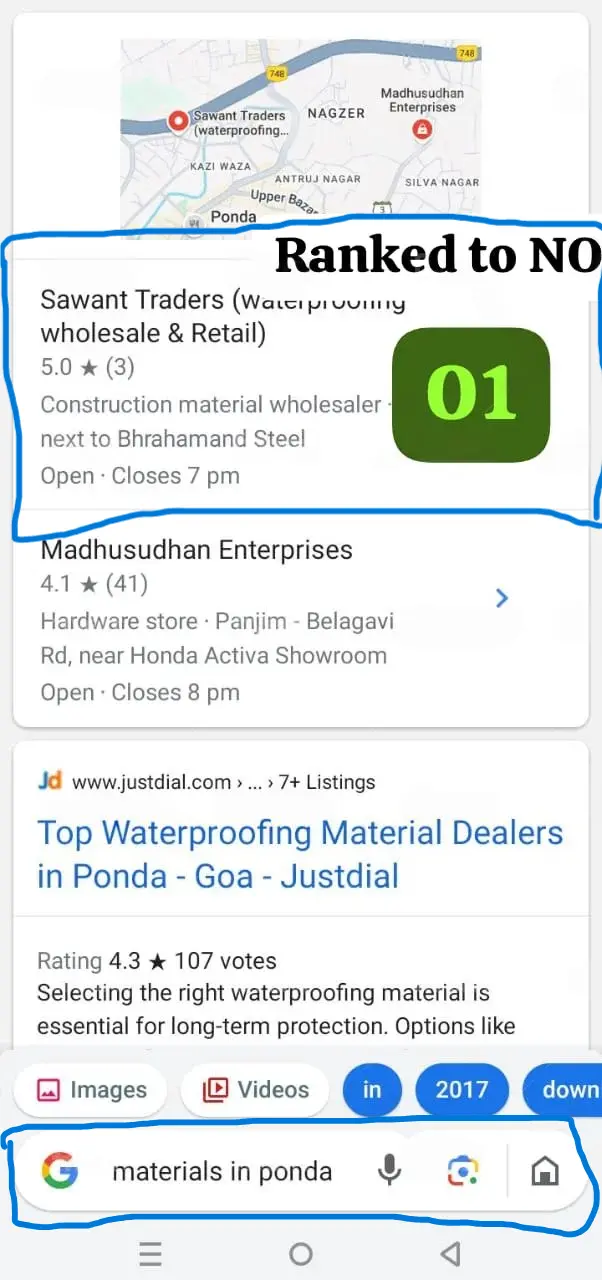
Task: Tap the system back button
Action: tap(451, 1253)
